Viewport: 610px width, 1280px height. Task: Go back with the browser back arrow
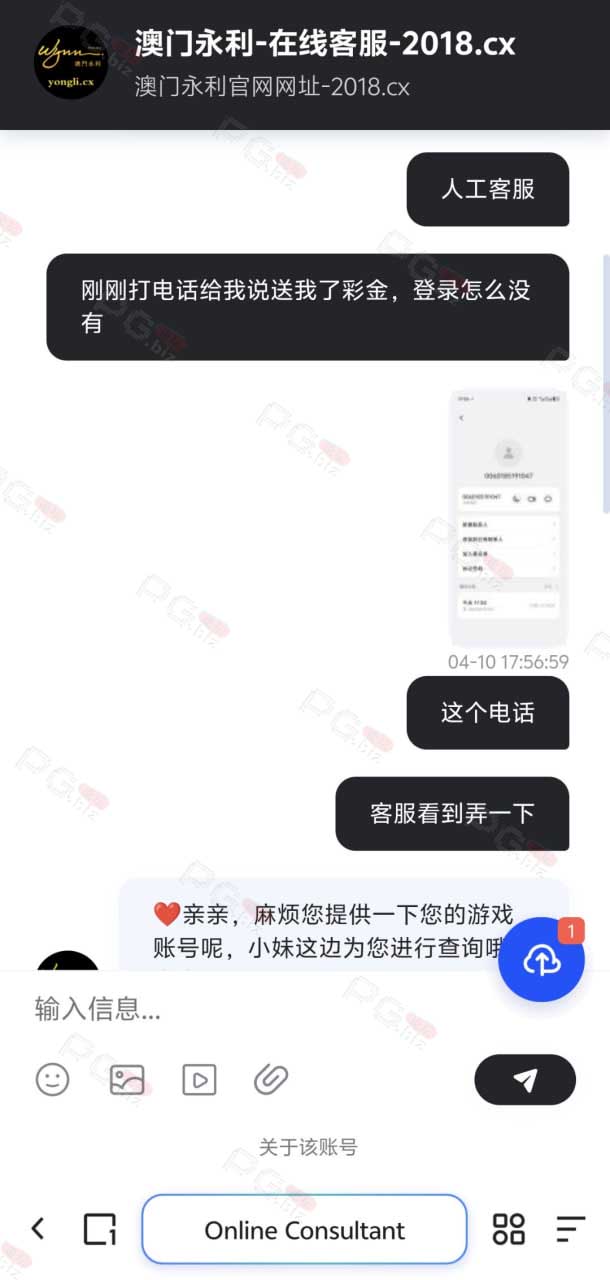click(38, 1229)
